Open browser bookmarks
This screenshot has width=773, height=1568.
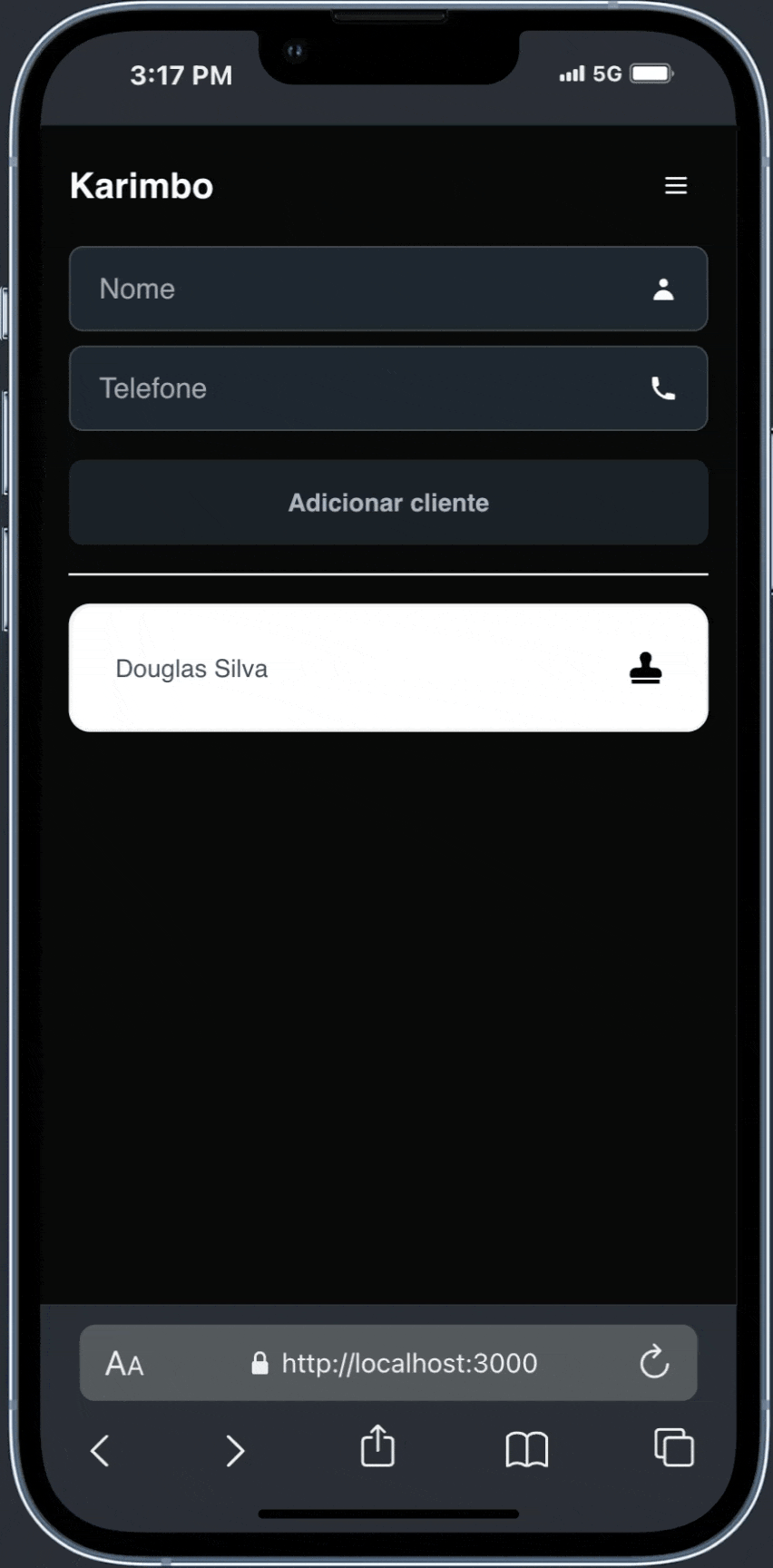[x=526, y=1449]
